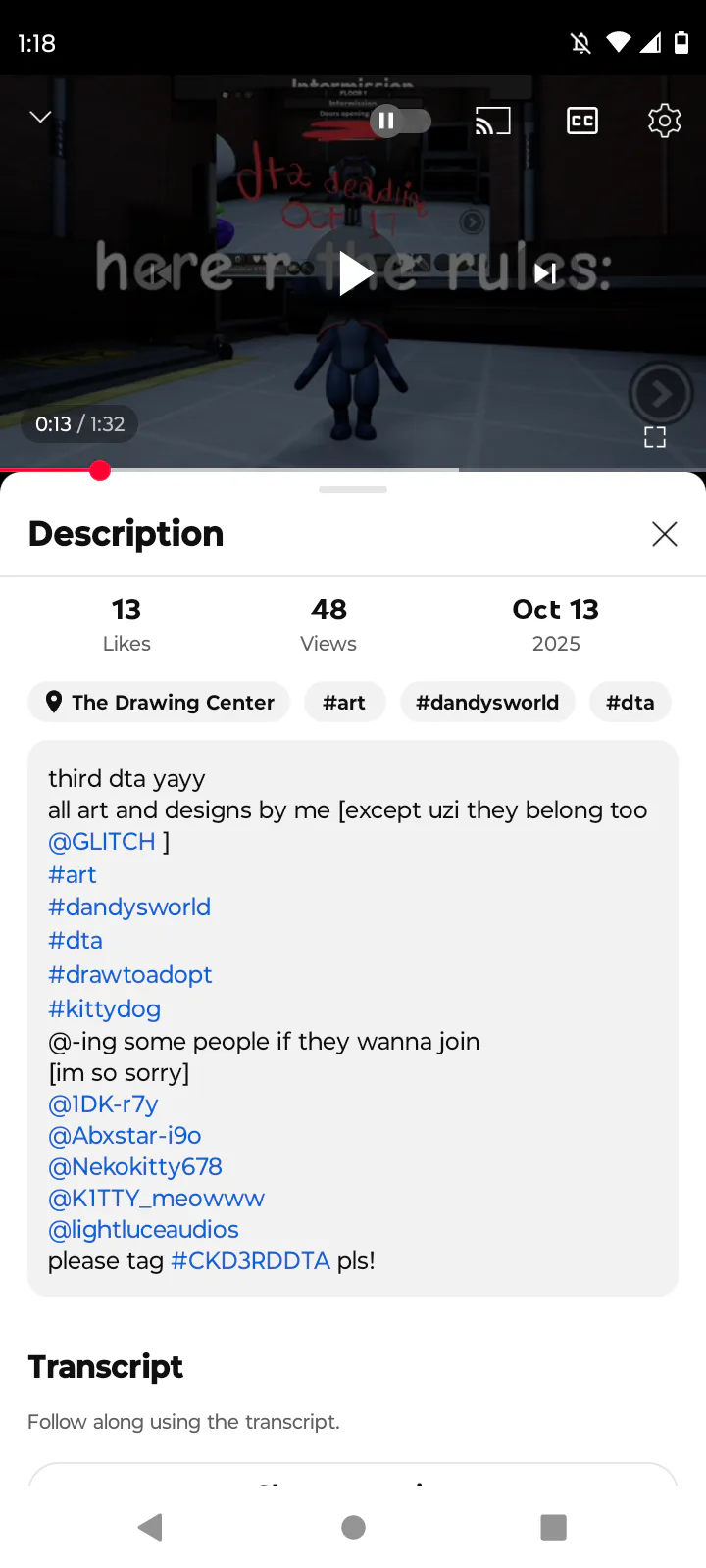This screenshot has height=1568, width=706.
Task: Open video settings gear
Action: tap(664, 121)
